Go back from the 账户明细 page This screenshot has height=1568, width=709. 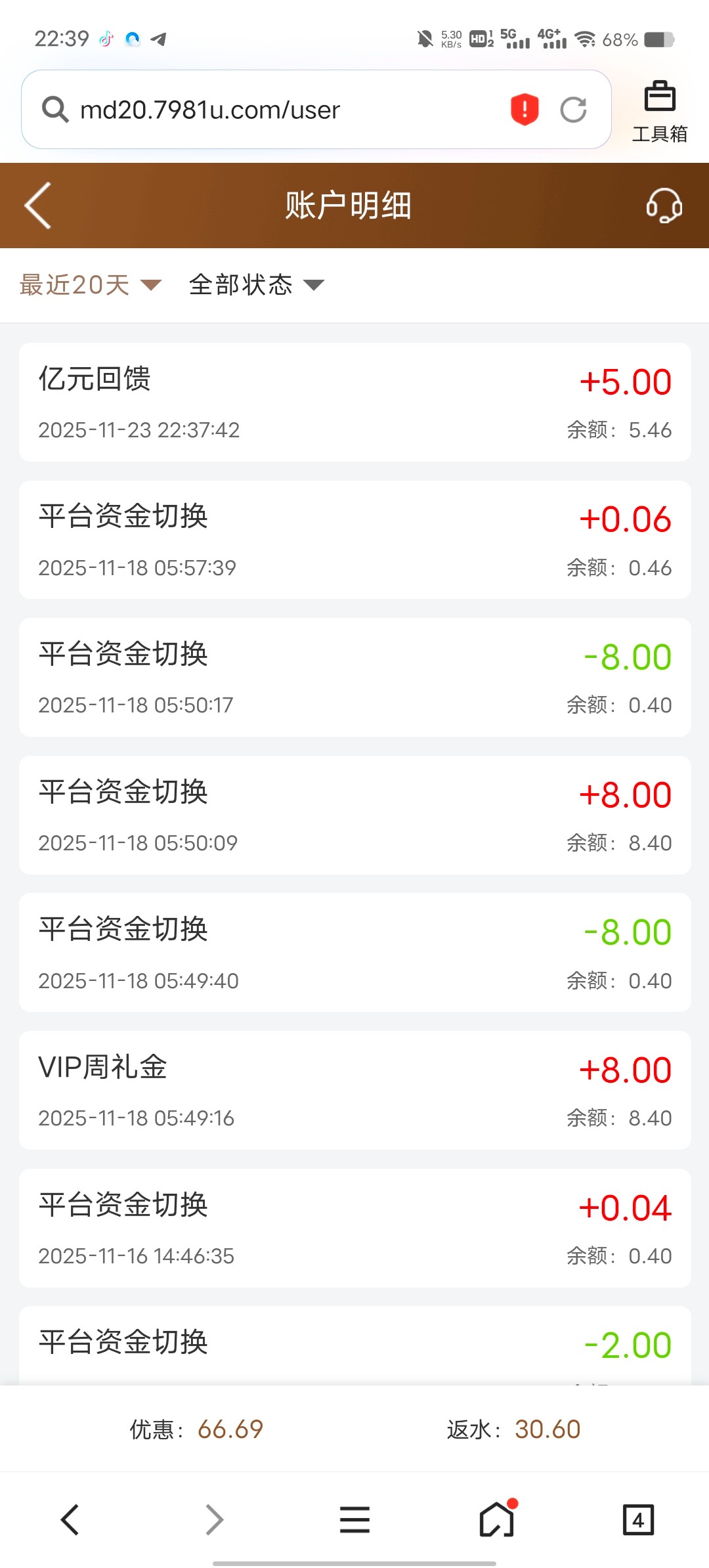coord(38,206)
